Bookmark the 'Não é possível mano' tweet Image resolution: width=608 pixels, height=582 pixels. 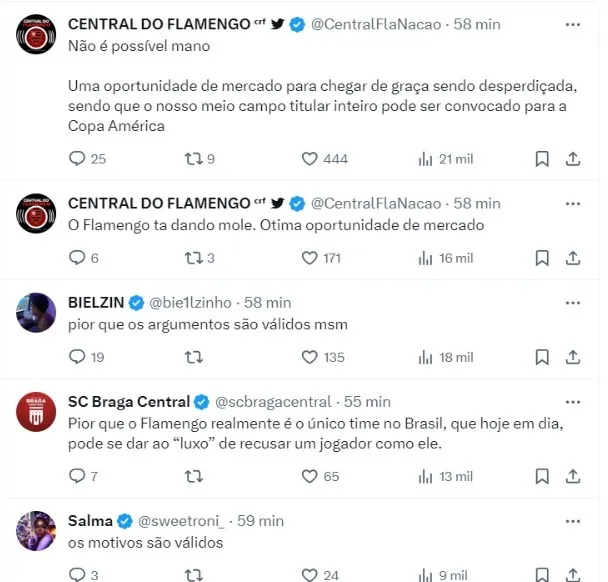(541, 158)
